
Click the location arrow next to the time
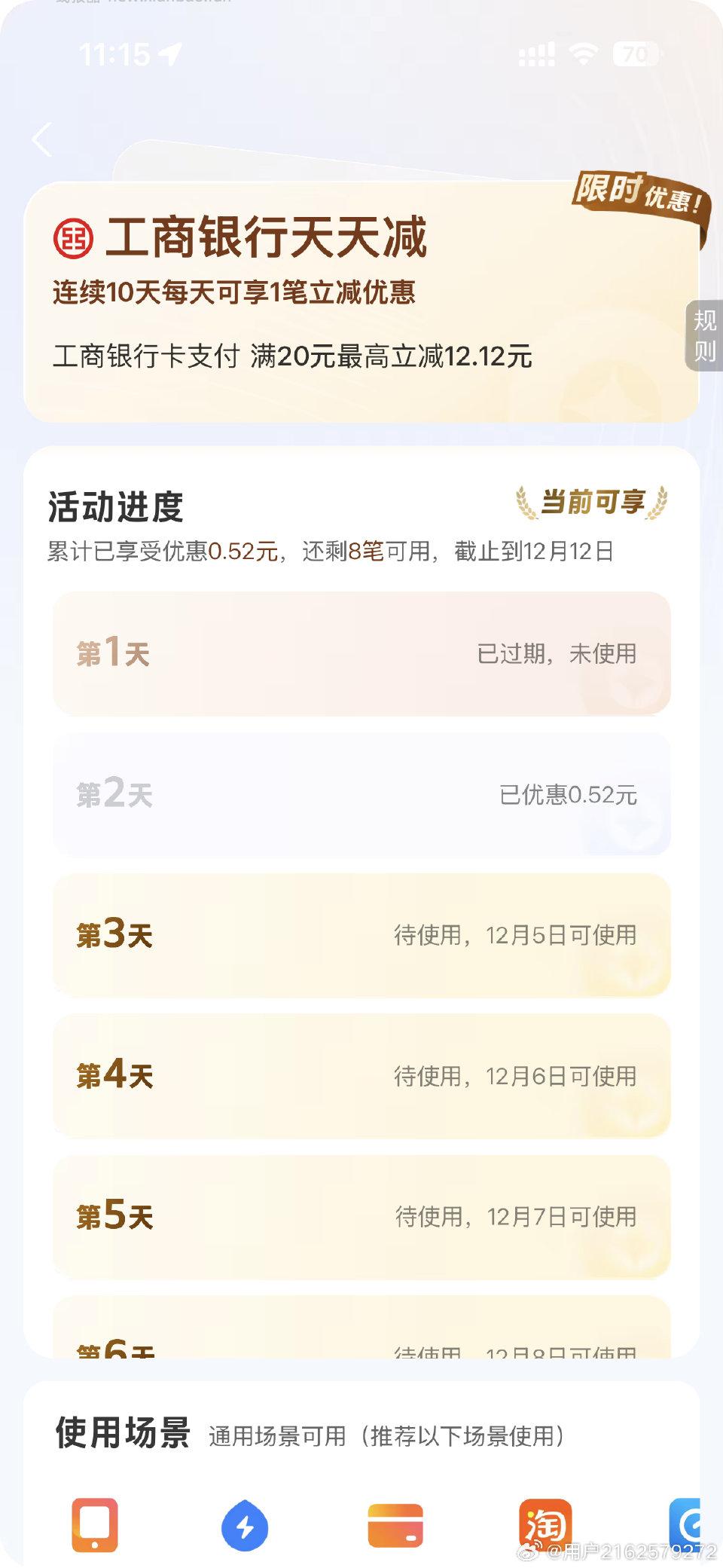(169, 53)
